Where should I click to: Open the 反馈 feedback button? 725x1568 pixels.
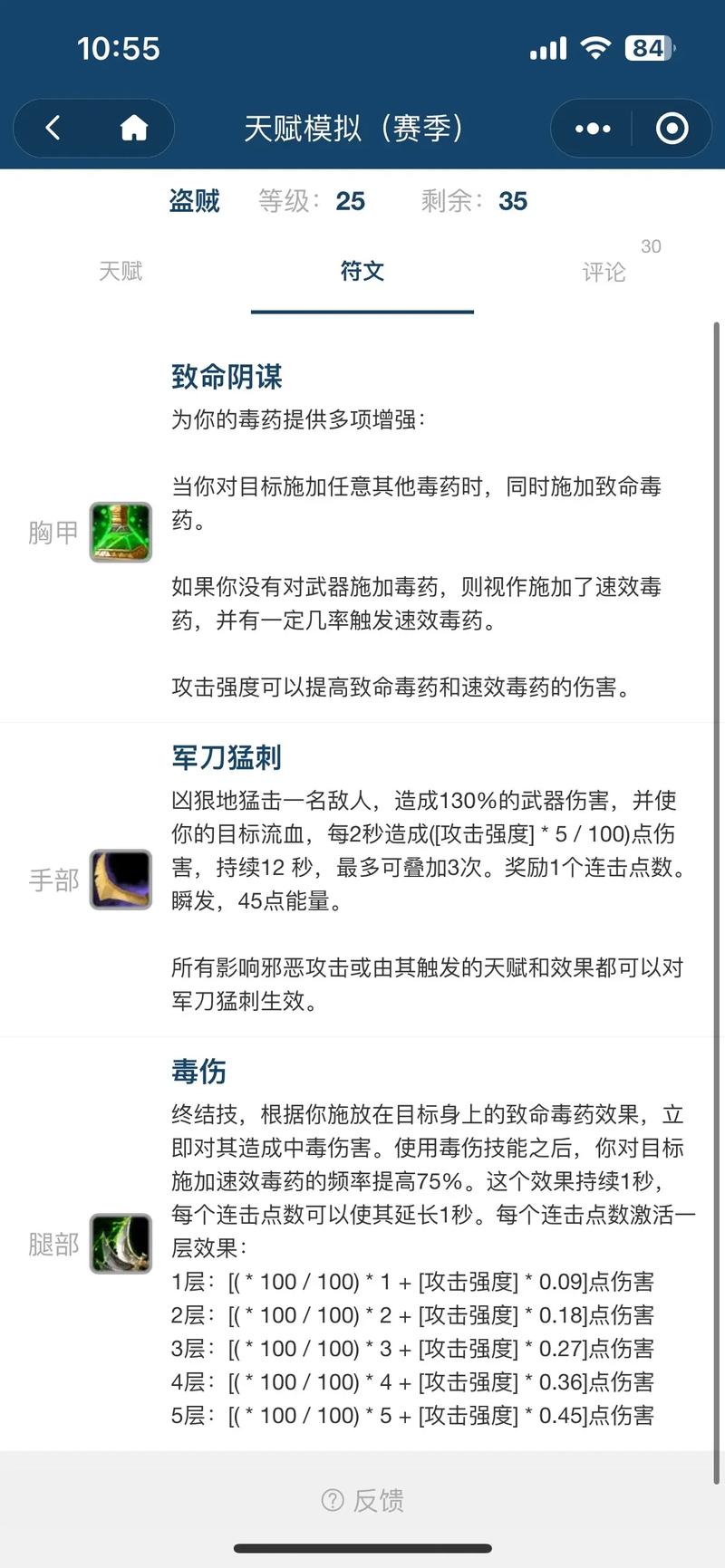[x=362, y=1501]
